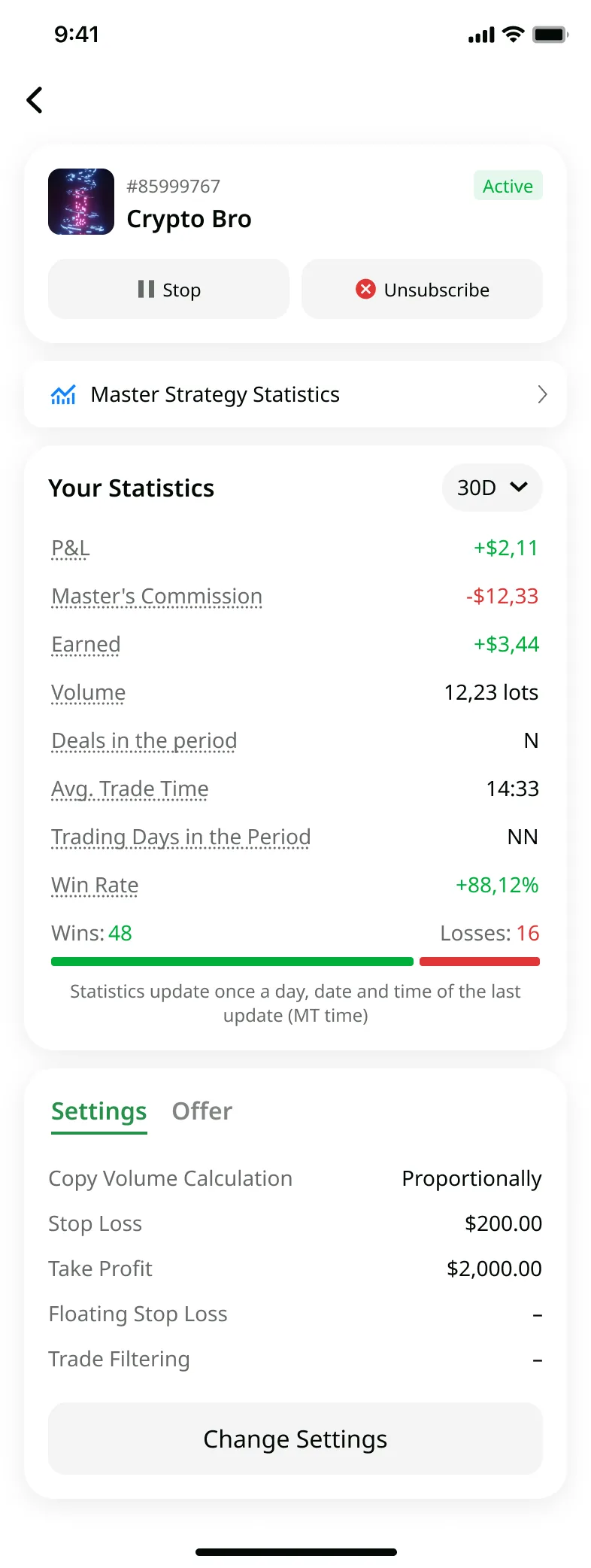Click the green wins portion of the bar
This screenshot has width=591, height=1568.
(232, 962)
